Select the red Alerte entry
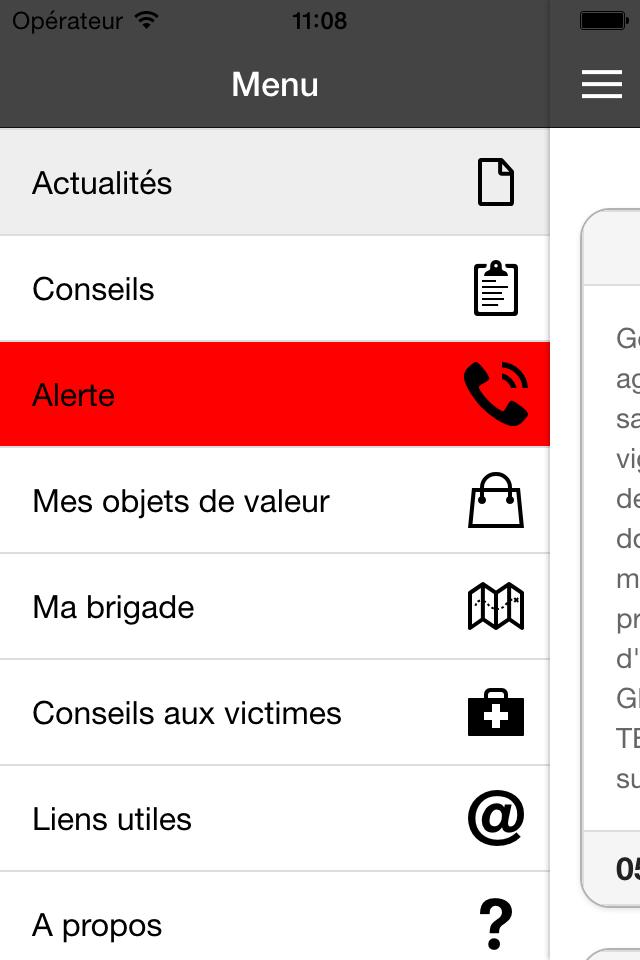Screen dimensions: 640x960 click(274, 395)
